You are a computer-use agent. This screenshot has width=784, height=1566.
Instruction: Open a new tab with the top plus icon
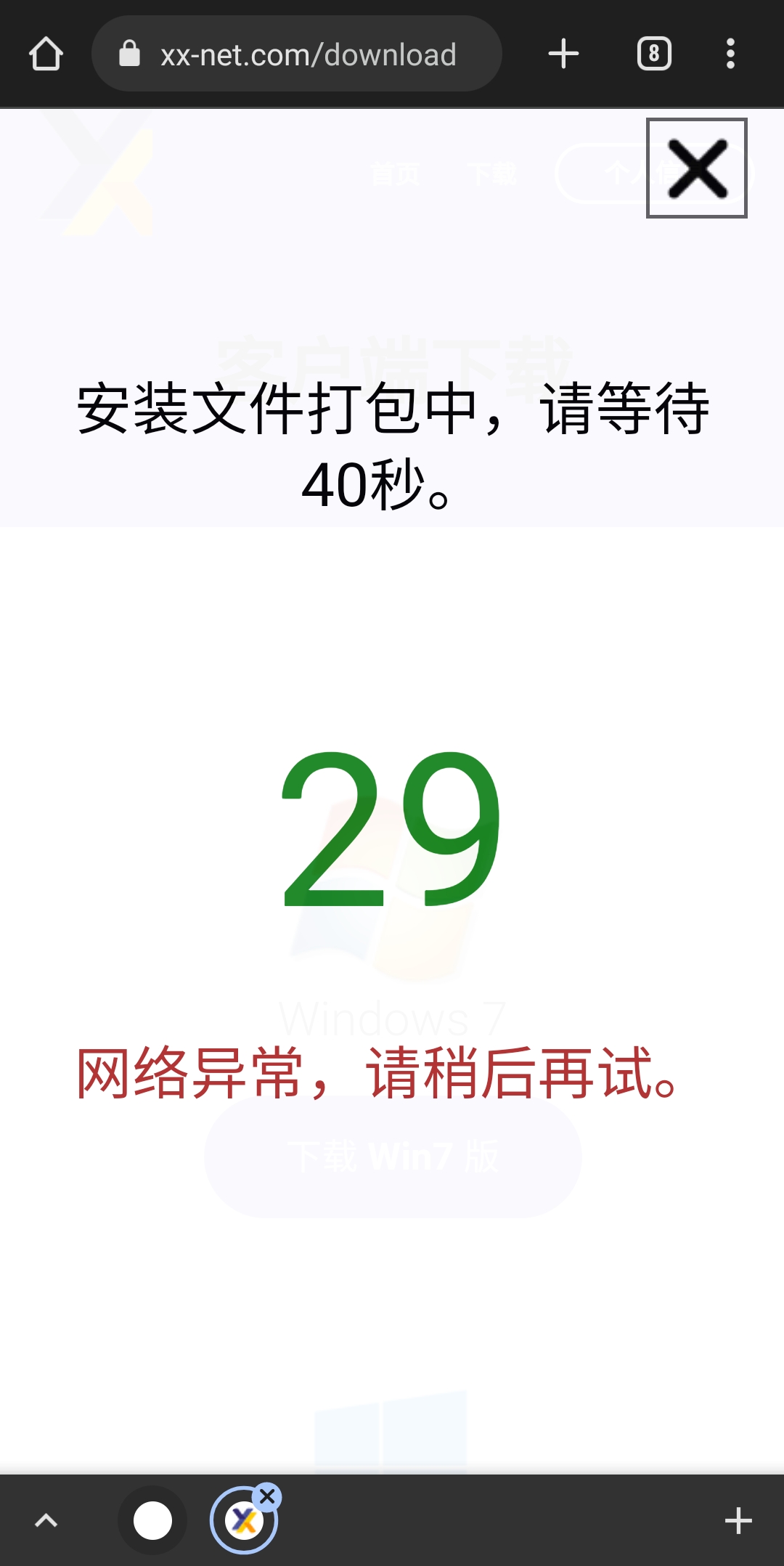564,54
